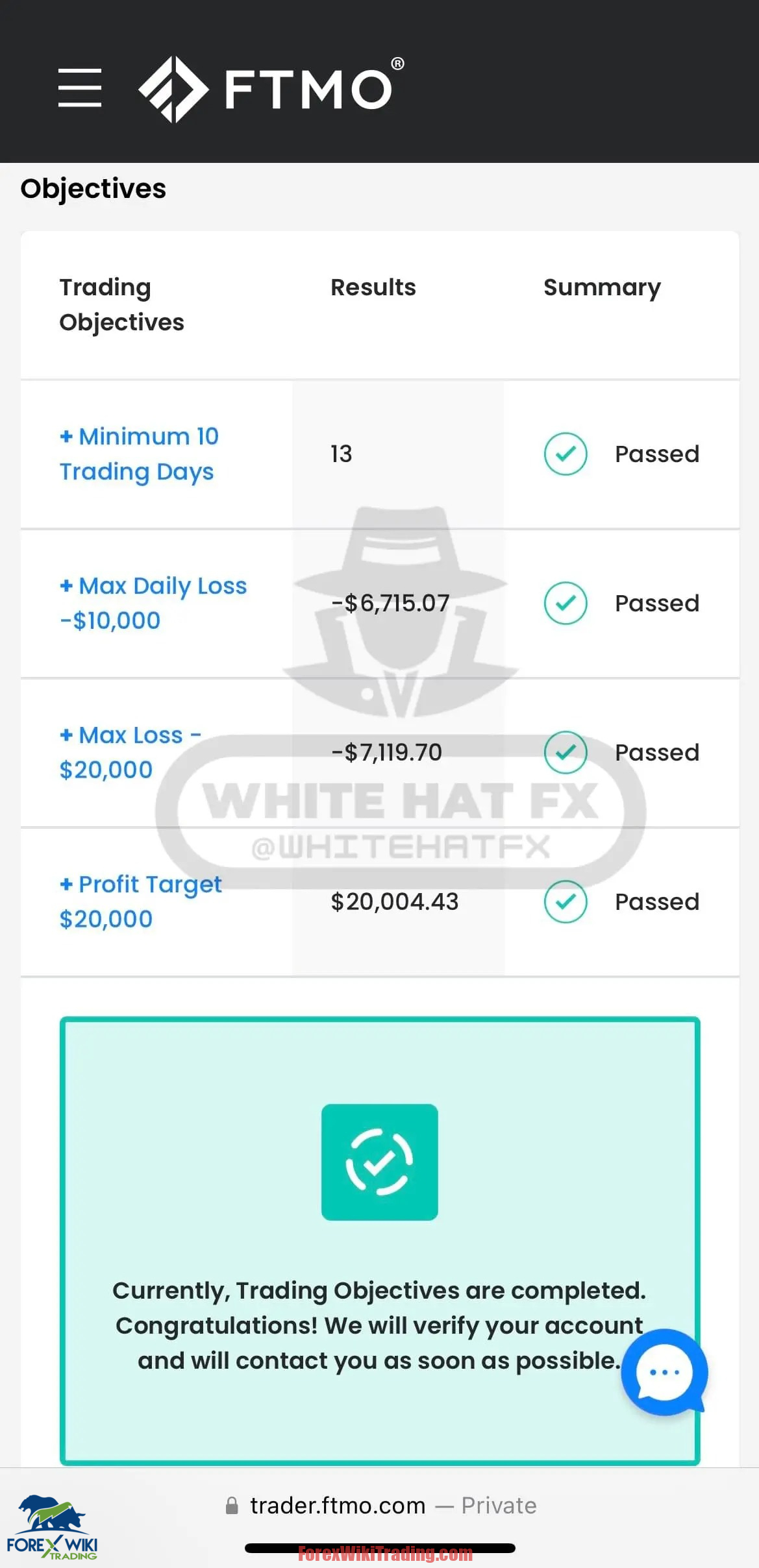Go to the FTMO home logo
This screenshot has width=759, height=1568.
[x=271, y=90]
